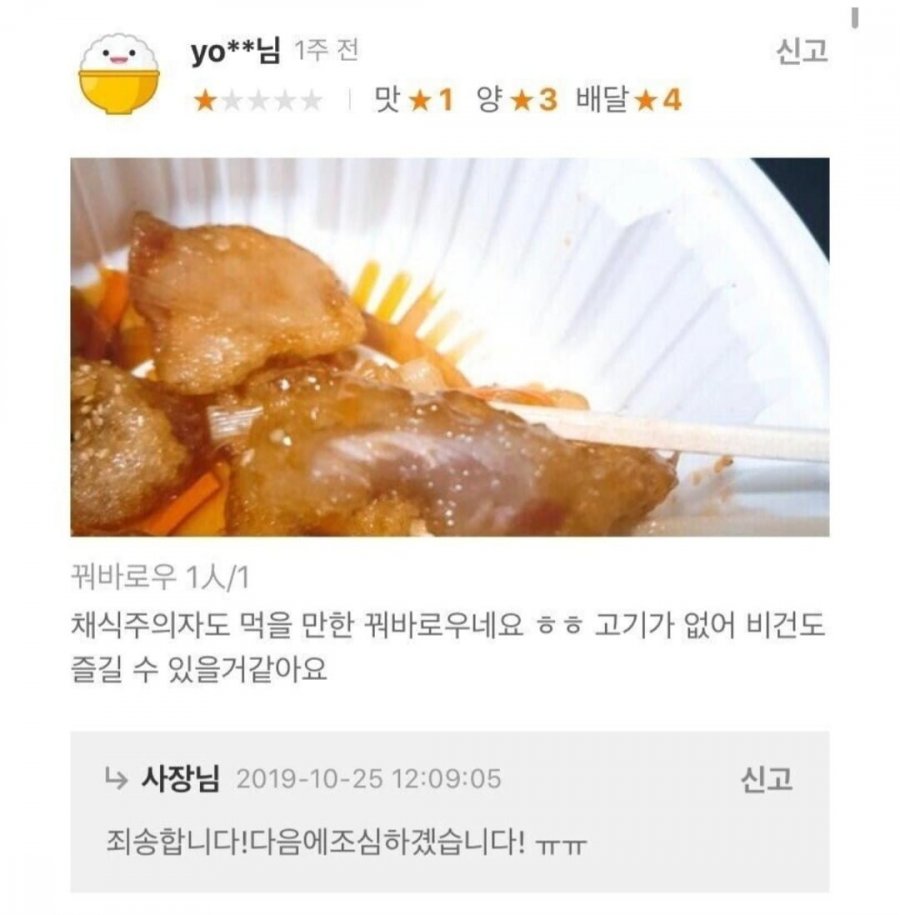Viewport: 900px width, 915px height.
Task: Report the 사장님 reply via 신고
Action: [766, 779]
